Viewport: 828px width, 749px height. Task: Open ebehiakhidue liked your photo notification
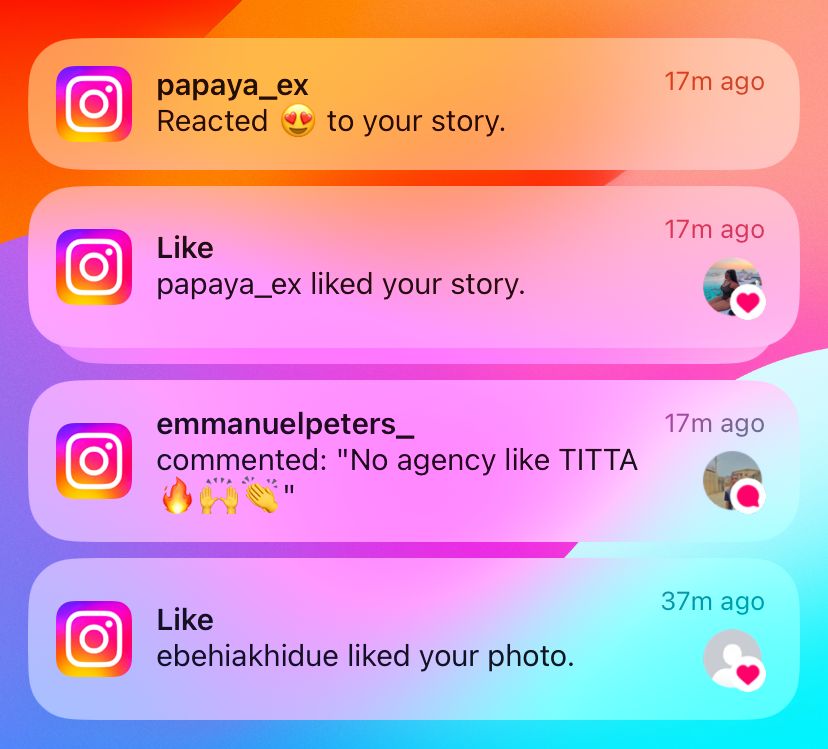pos(413,639)
